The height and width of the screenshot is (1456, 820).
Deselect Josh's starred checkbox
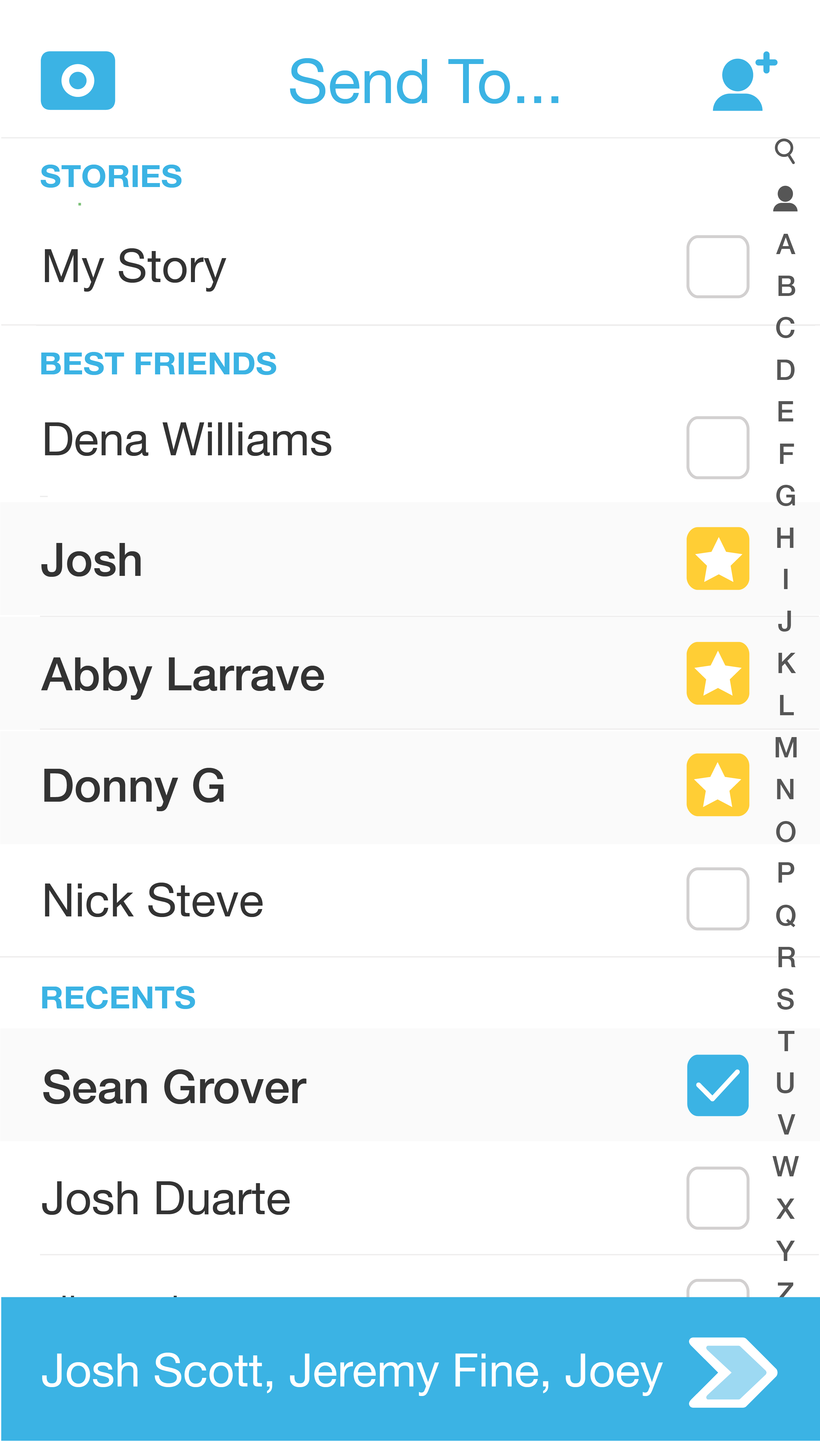point(718,558)
